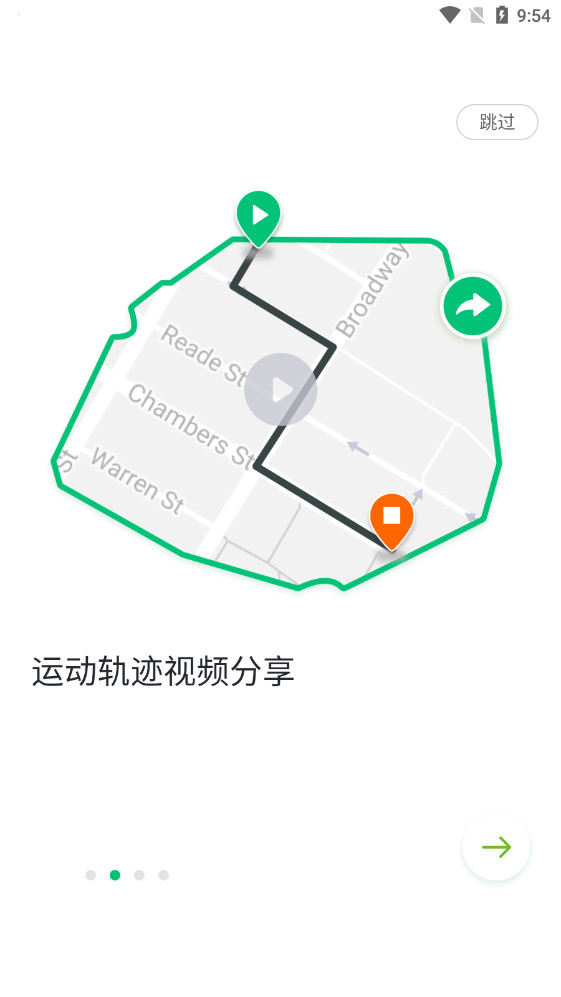Go to next page with arrow button
Screen dimensions: 561x997
(x=496, y=847)
